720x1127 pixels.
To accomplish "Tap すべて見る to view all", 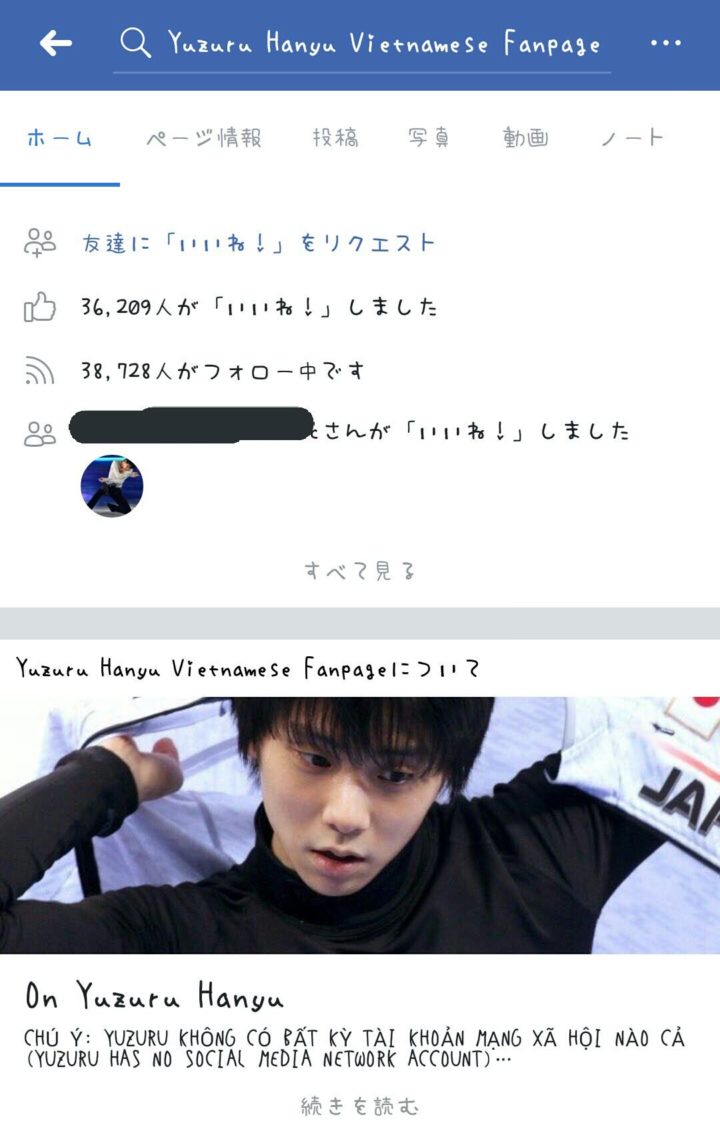I will (360, 571).
